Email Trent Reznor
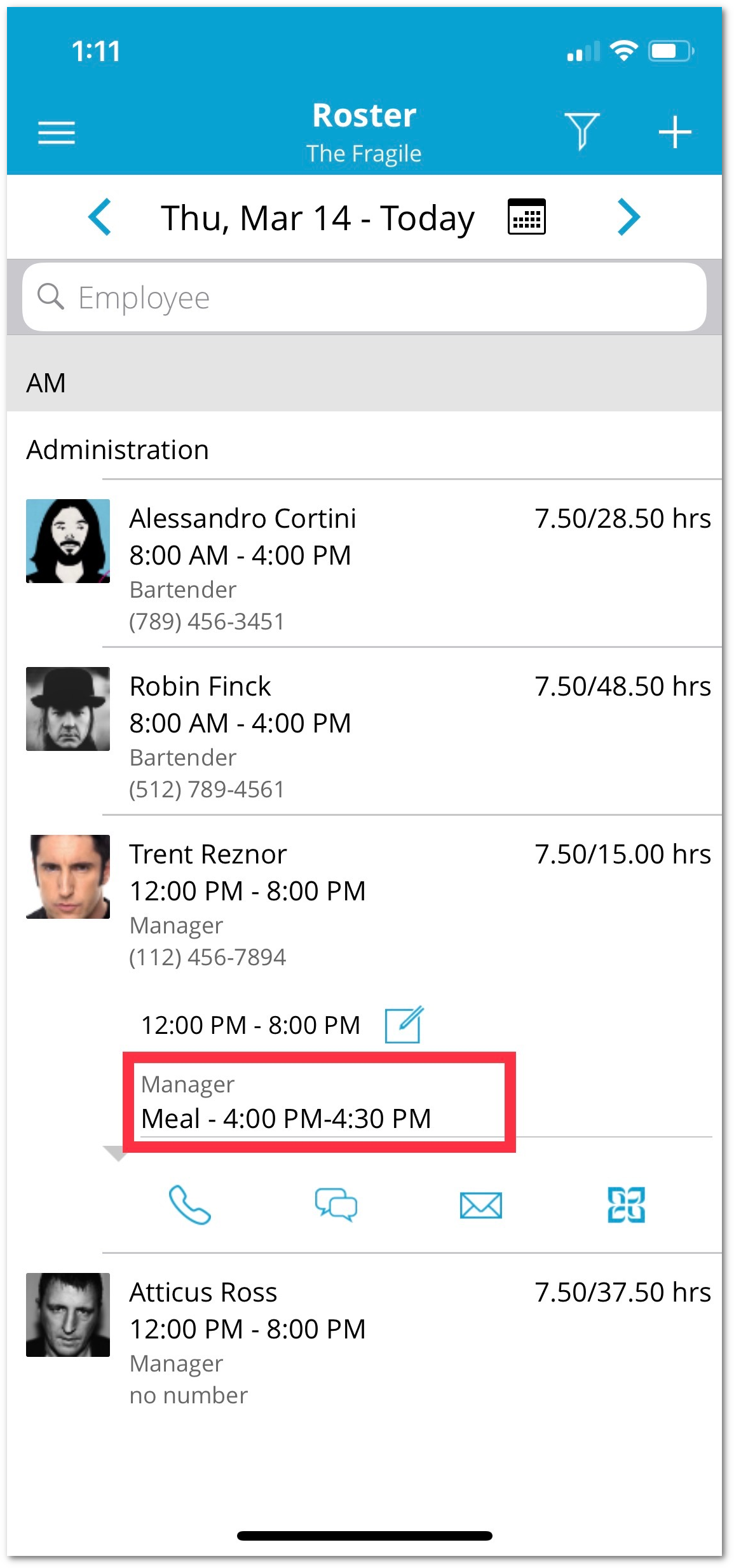The height and width of the screenshot is (1568, 734). tap(481, 1205)
